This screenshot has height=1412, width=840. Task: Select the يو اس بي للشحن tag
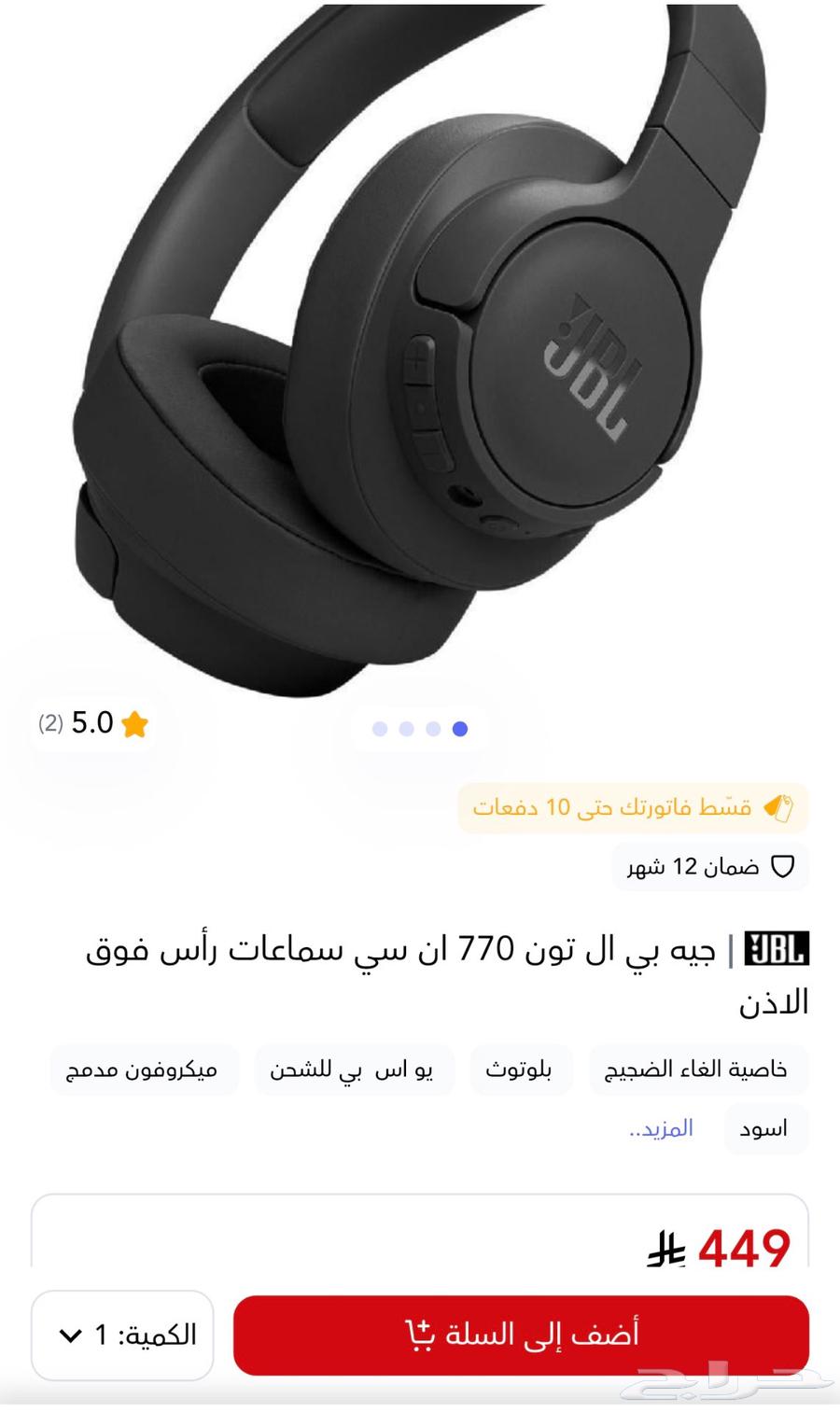point(354,1069)
